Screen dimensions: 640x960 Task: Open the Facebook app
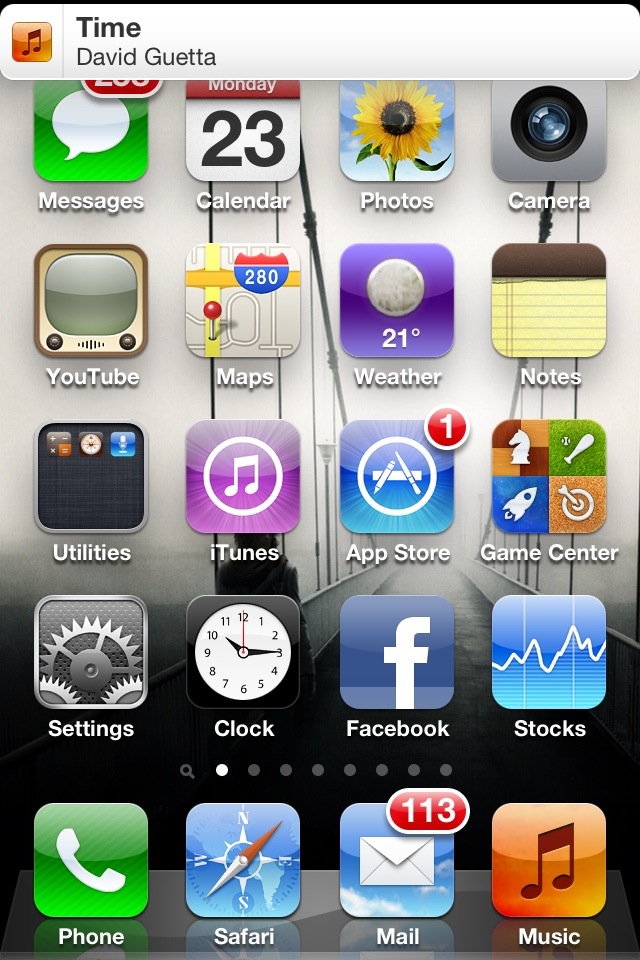click(x=396, y=653)
